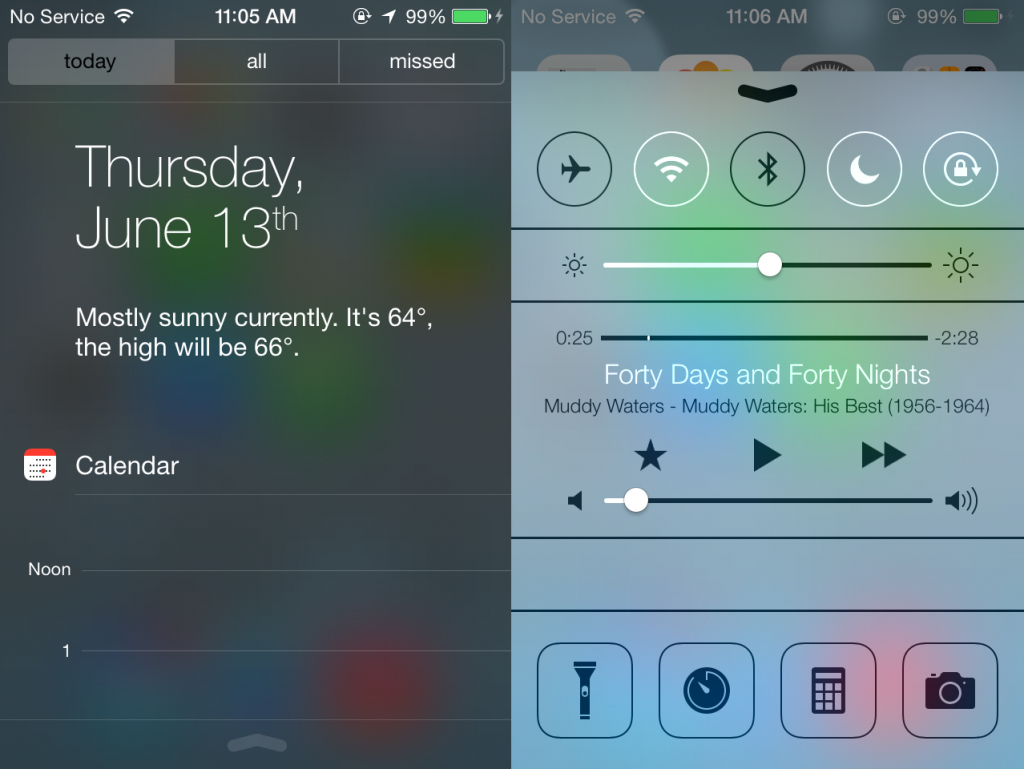The image size is (1024, 769).
Task: Open the calculator shortcut
Action: (828, 690)
